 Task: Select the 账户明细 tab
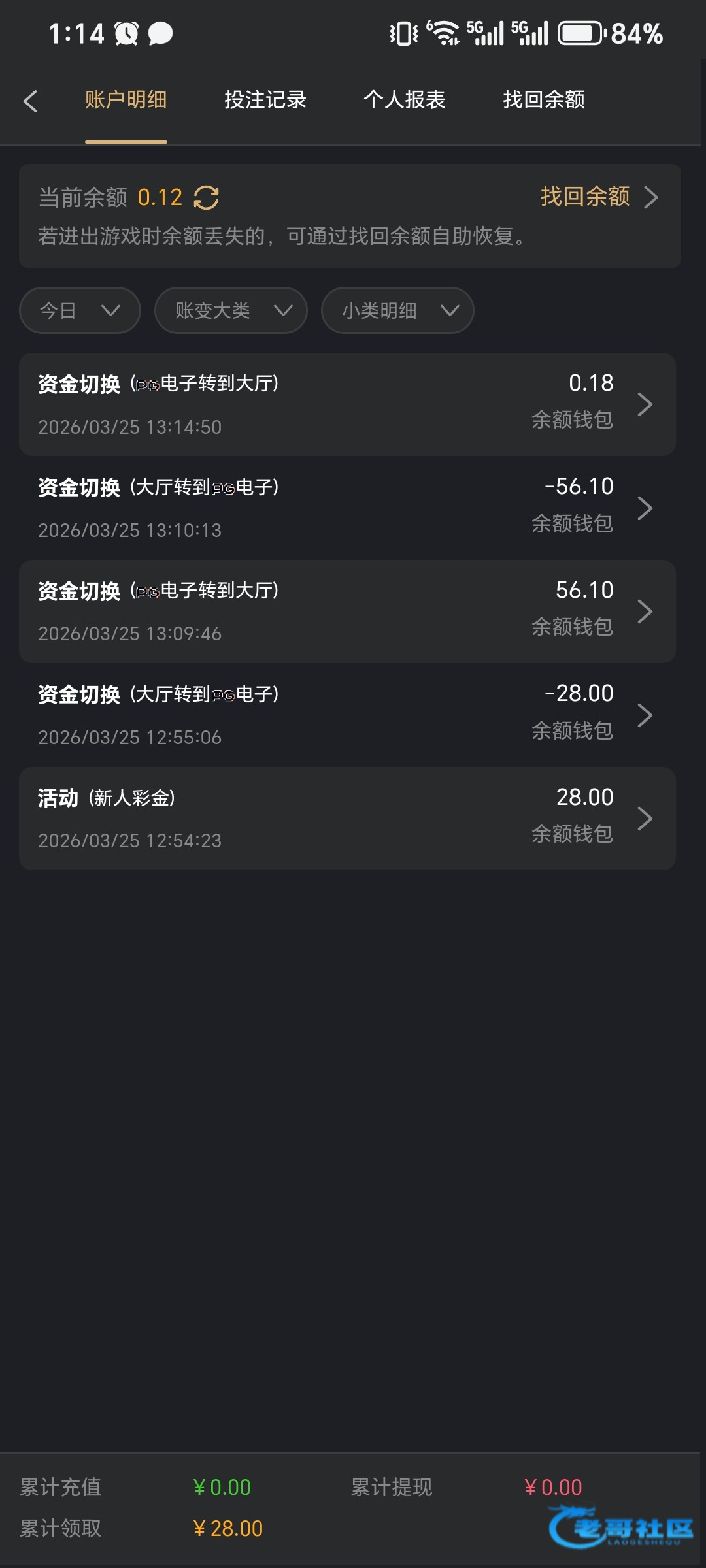click(126, 100)
